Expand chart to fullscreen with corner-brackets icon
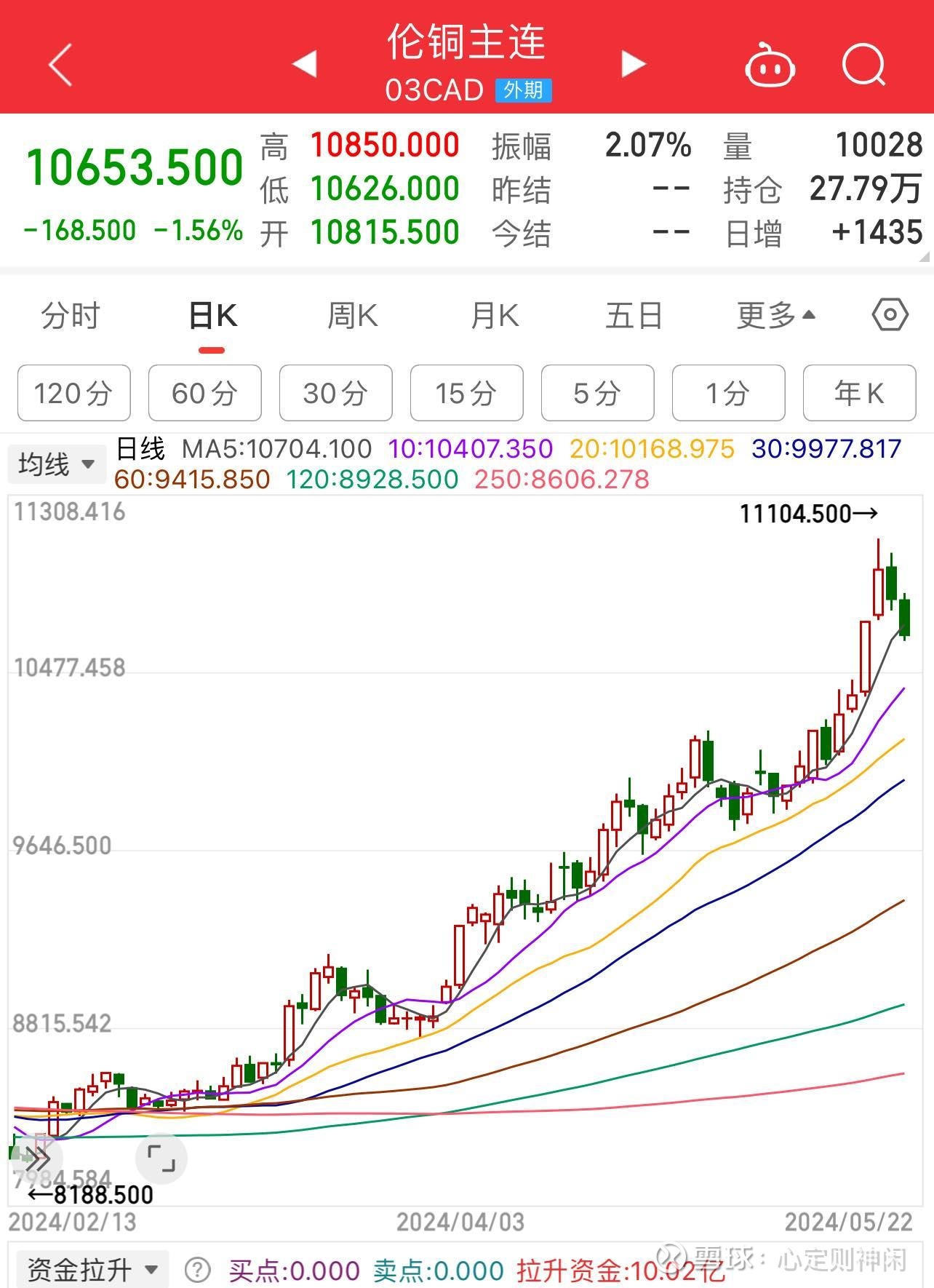 [x=161, y=1158]
